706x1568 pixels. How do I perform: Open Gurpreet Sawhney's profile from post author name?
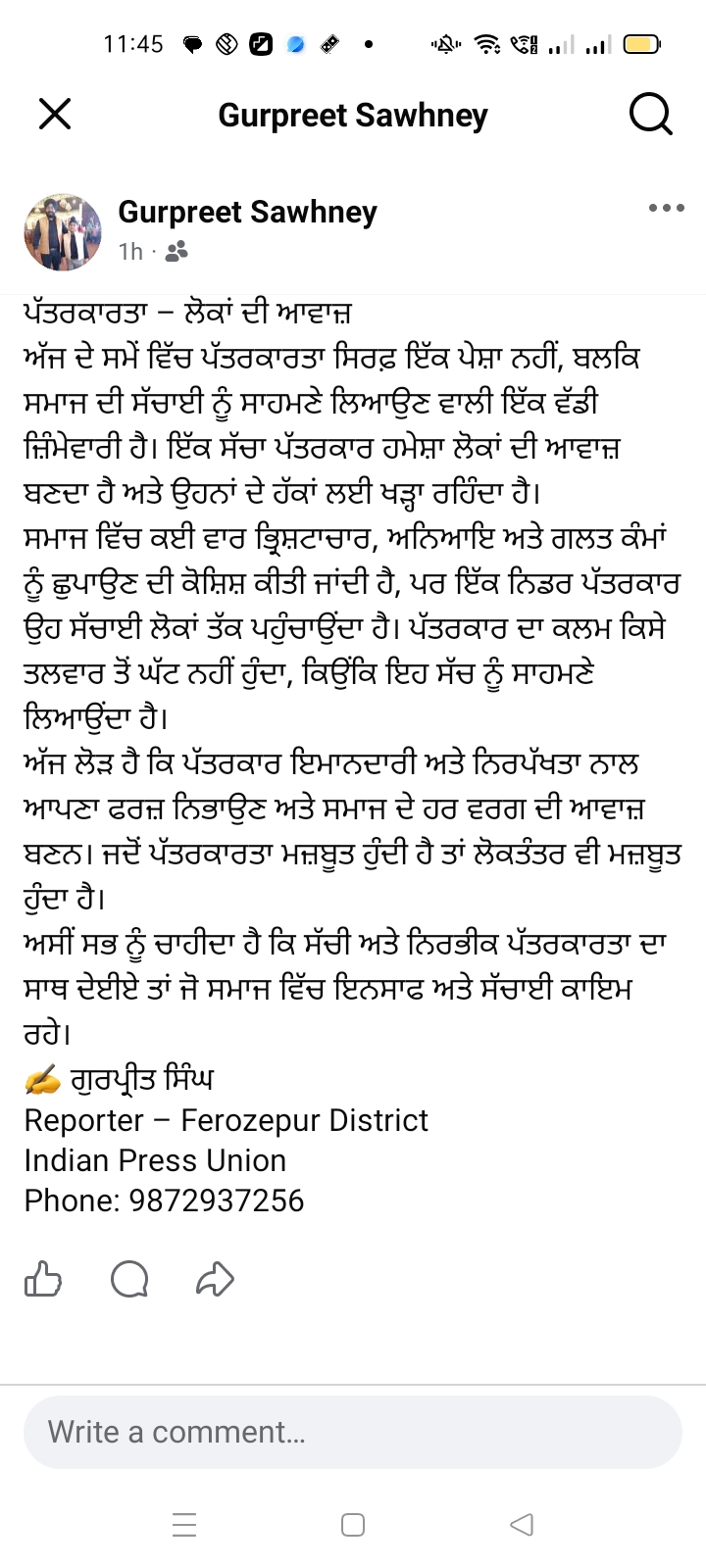[247, 212]
